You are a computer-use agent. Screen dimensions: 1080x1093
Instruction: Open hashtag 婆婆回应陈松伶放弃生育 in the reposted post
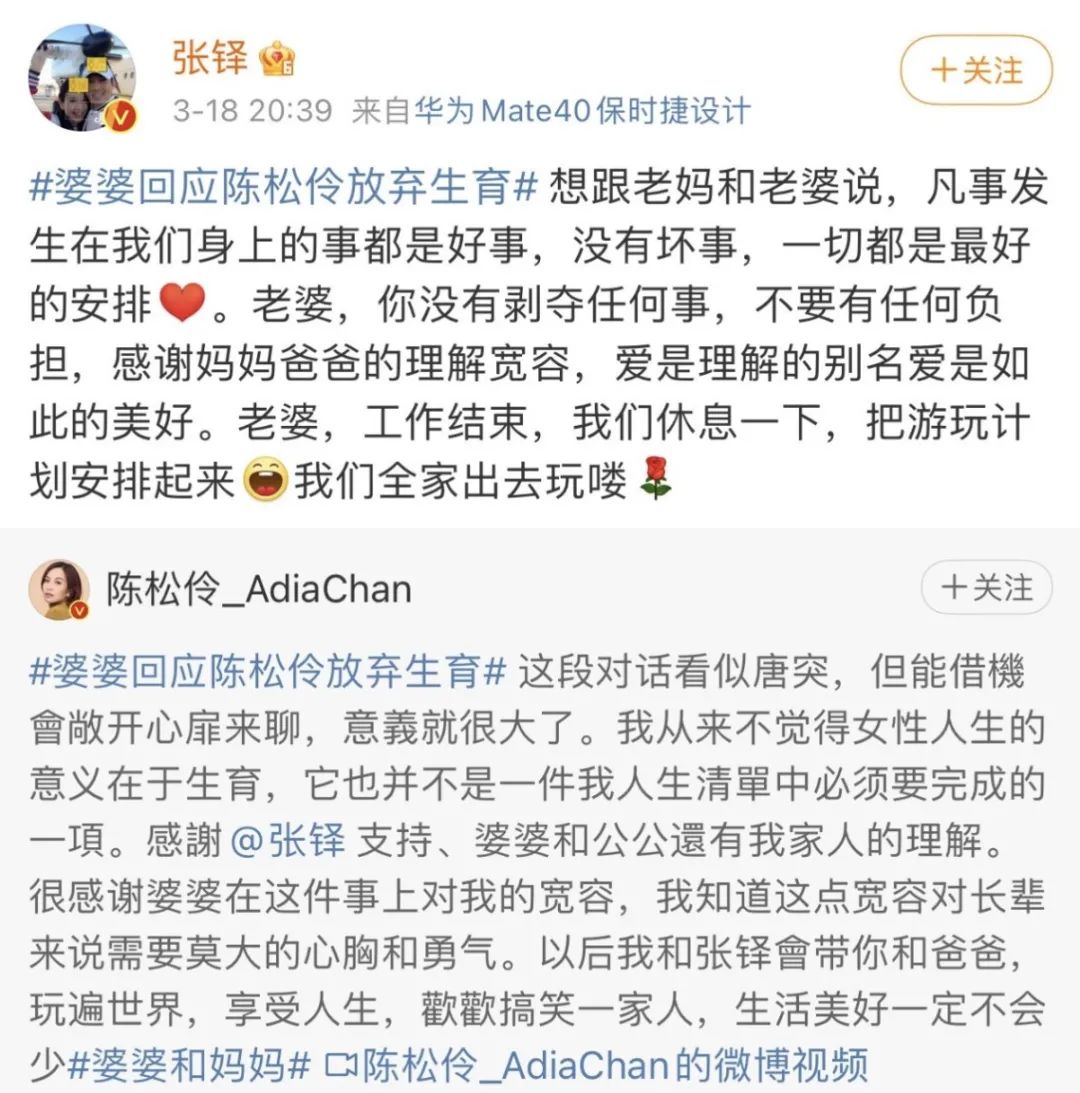268,672
